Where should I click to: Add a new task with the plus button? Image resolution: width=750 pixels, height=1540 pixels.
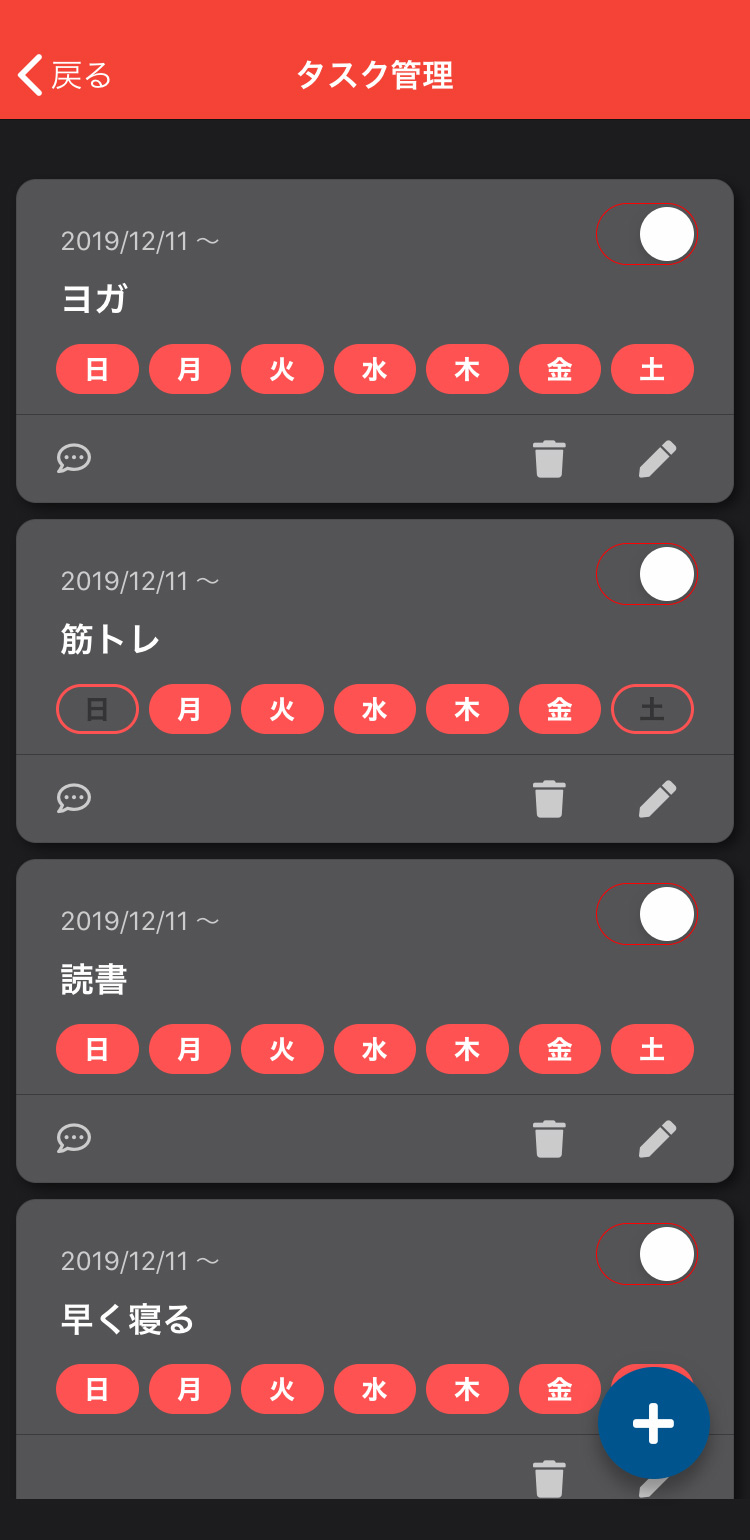pyautogui.click(x=654, y=1423)
